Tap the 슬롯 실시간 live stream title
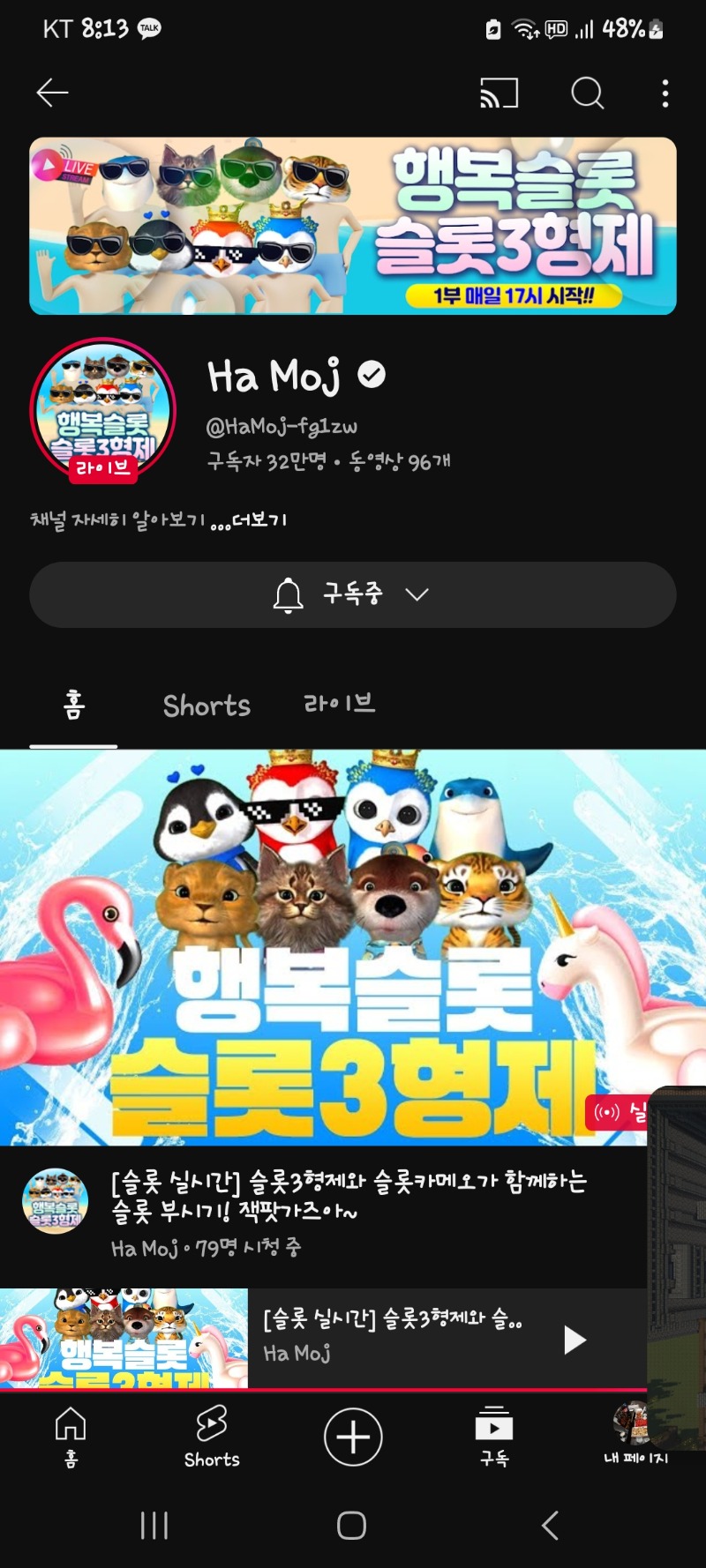706x1568 pixels. [x=349, y=1196]
